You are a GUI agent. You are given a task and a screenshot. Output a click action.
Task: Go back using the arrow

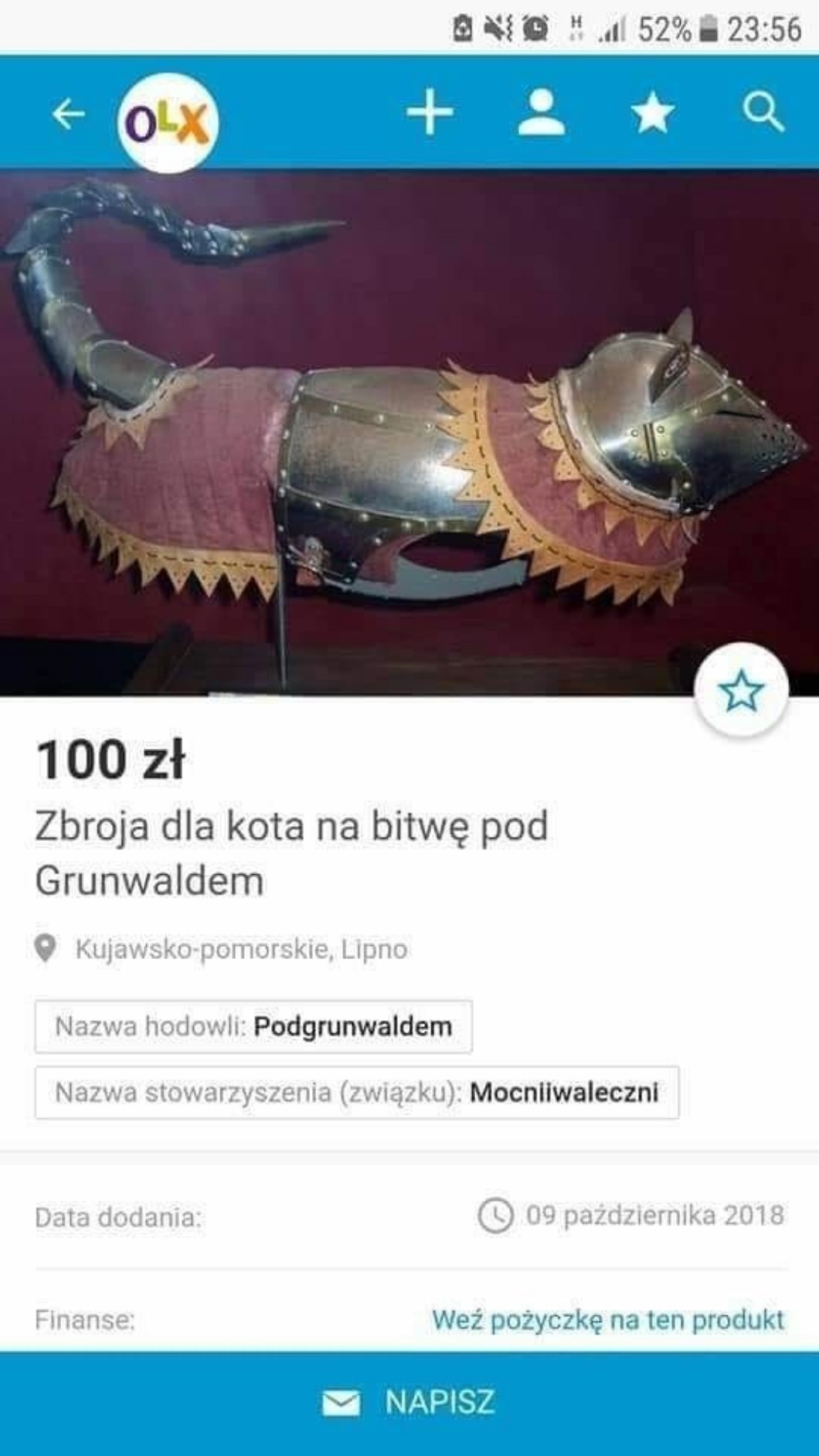(x=68, y=114)
